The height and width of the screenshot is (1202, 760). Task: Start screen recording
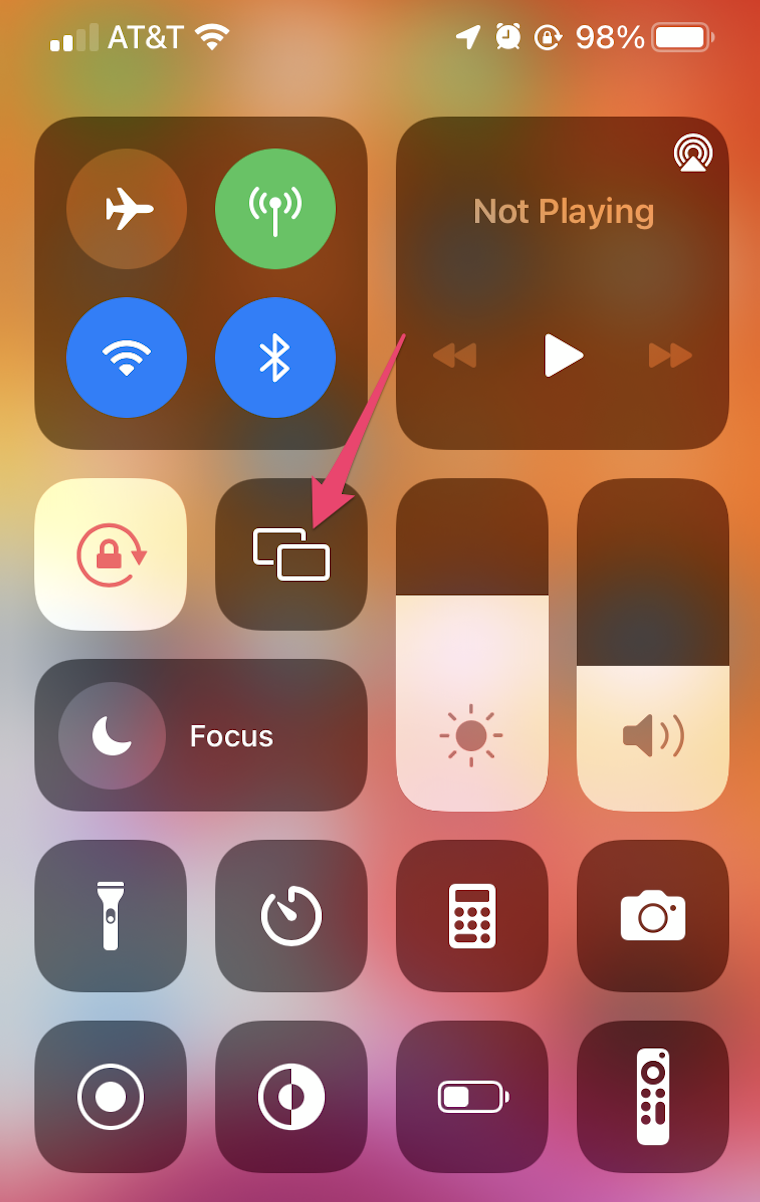point(111,1097)
